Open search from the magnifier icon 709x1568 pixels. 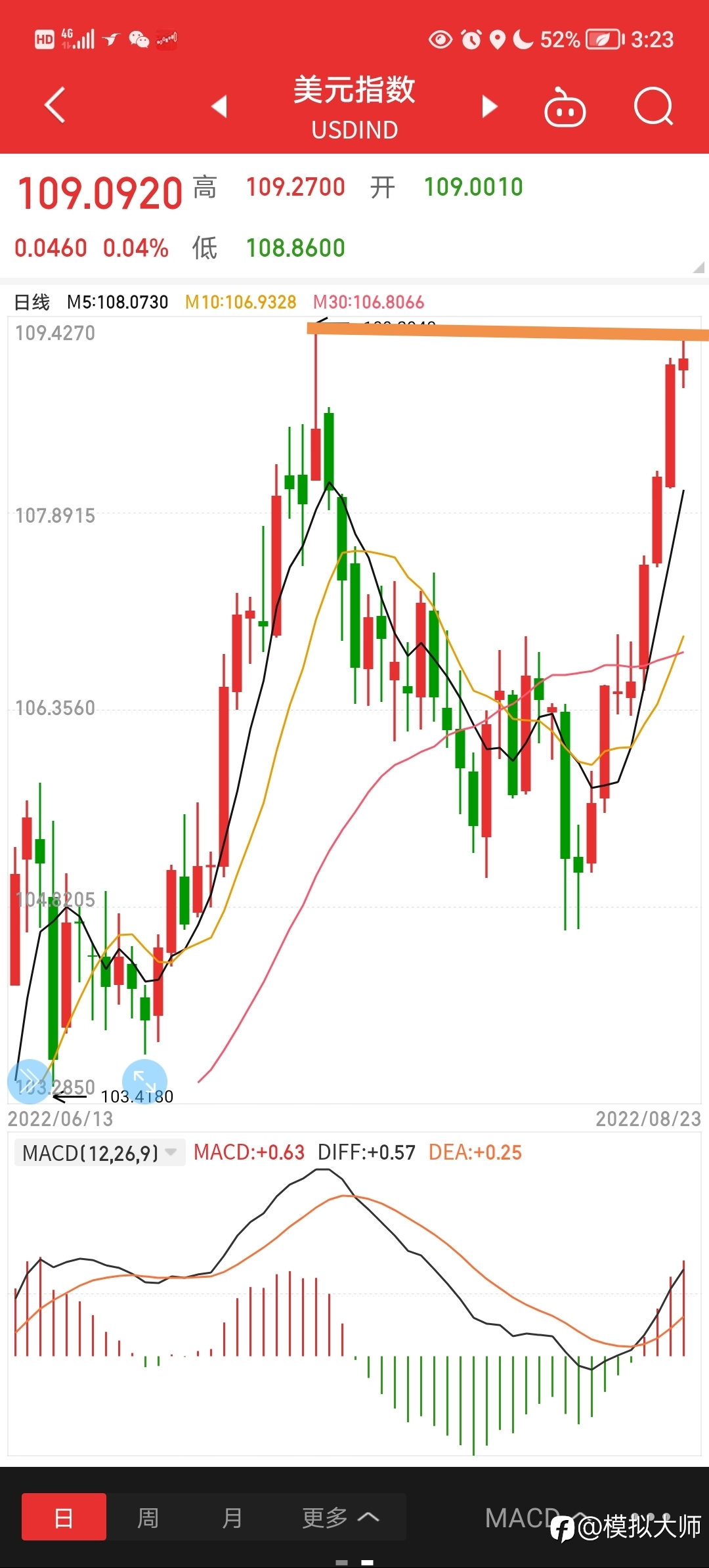click(x=654, y=106)
